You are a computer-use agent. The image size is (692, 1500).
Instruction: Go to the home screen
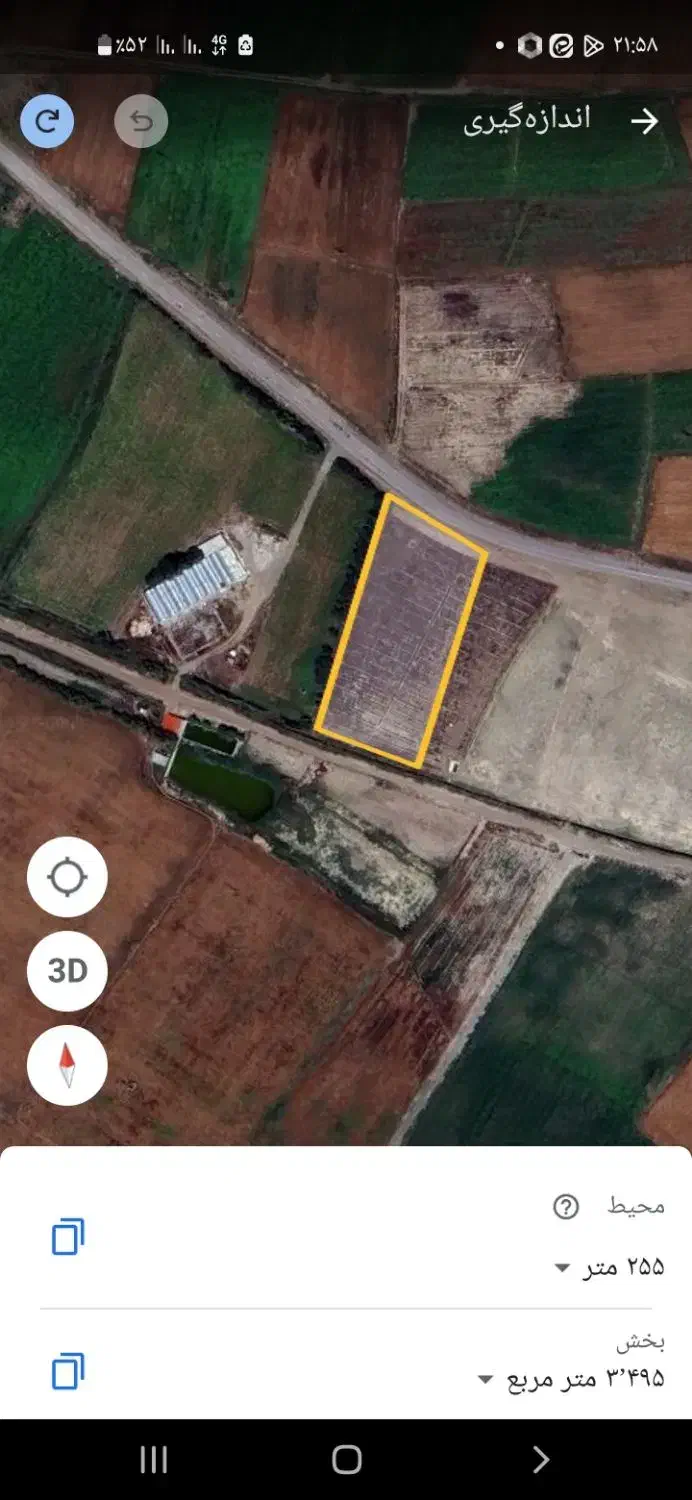[x=346, y=1460]
